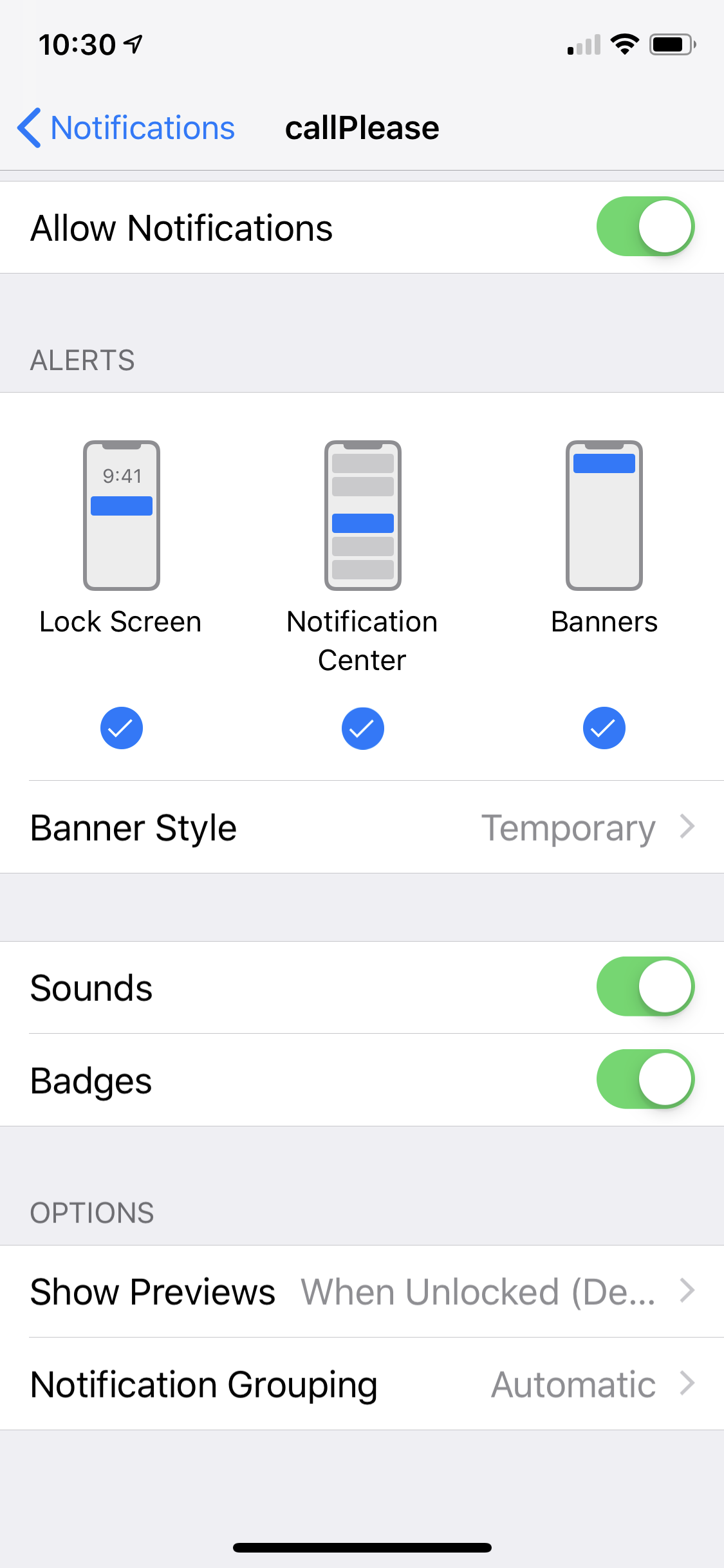Turn off the Sounds toggle

(x=645, y=985)
